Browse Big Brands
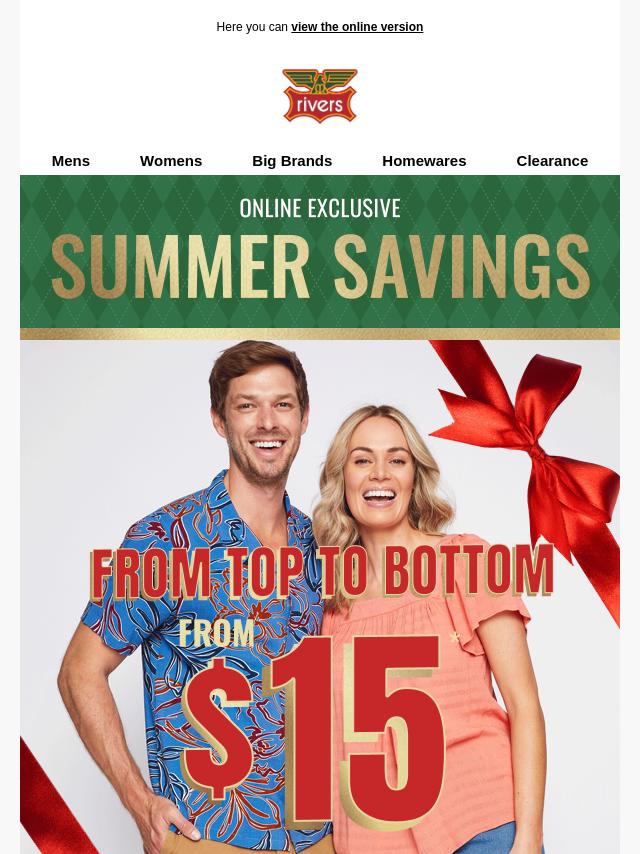The height and width of the screenshot is (854, 640). tap(292, 160)
